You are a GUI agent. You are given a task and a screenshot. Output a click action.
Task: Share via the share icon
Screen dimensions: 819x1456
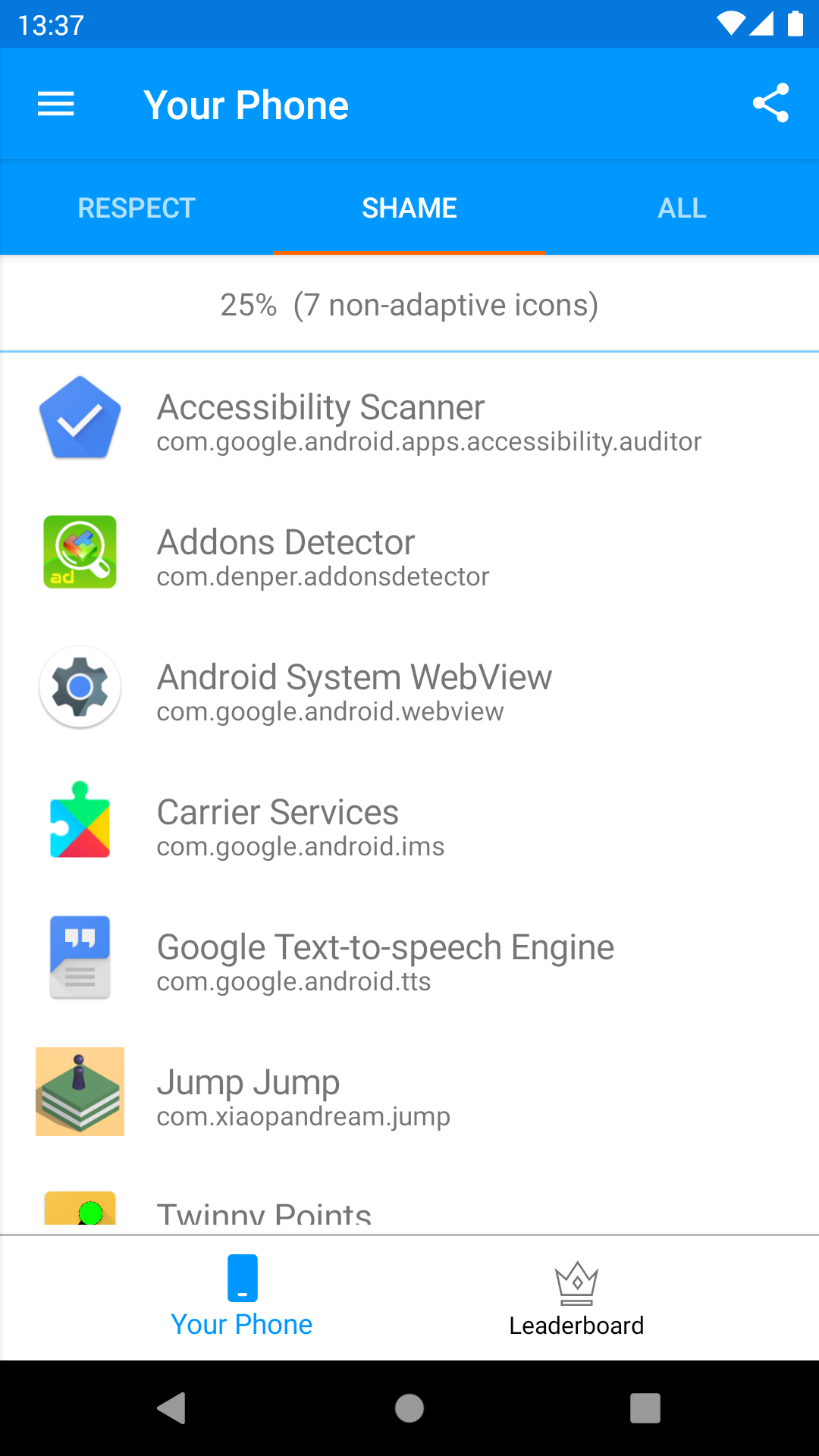(770, 104)
